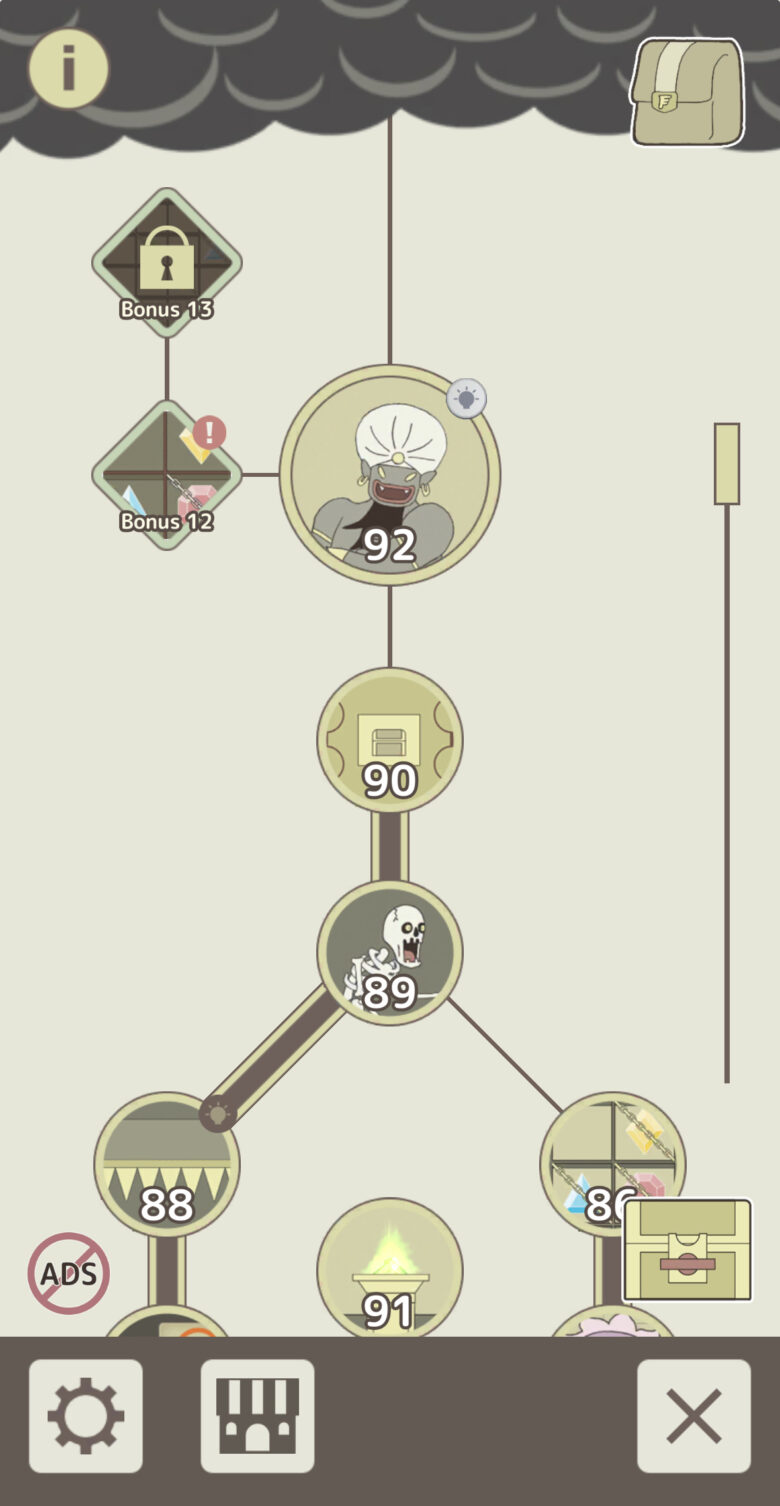
Task: Enter level 89 skeleton stage
Action: (x=390, y=952)
